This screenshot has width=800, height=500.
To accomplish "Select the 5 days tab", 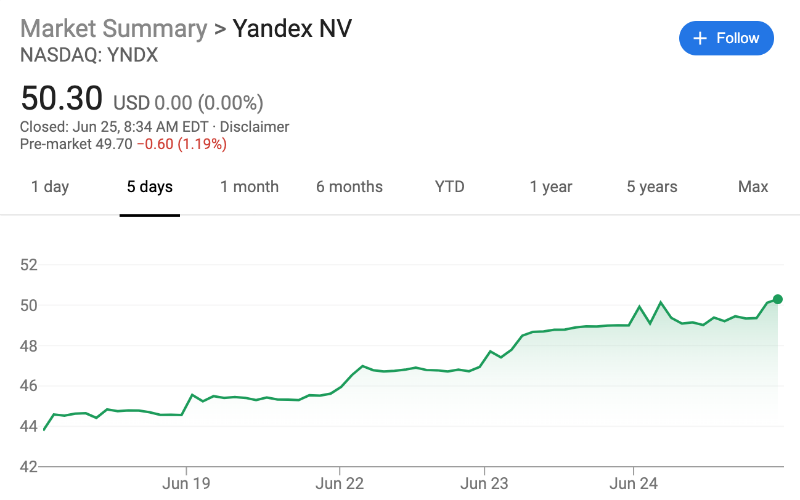I will (150, 187).
